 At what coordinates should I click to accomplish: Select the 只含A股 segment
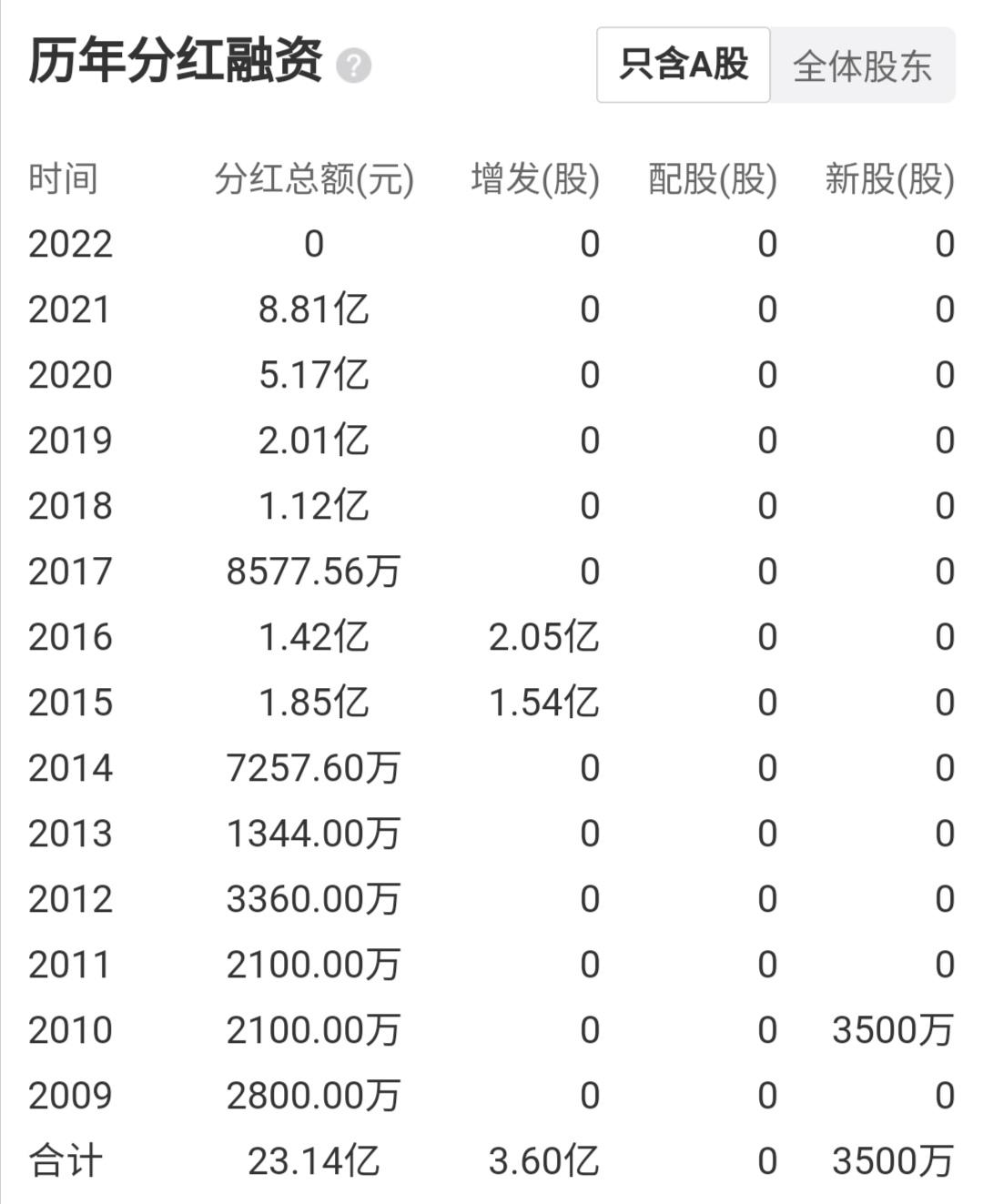pyautogui.click(x=684, y=65)
